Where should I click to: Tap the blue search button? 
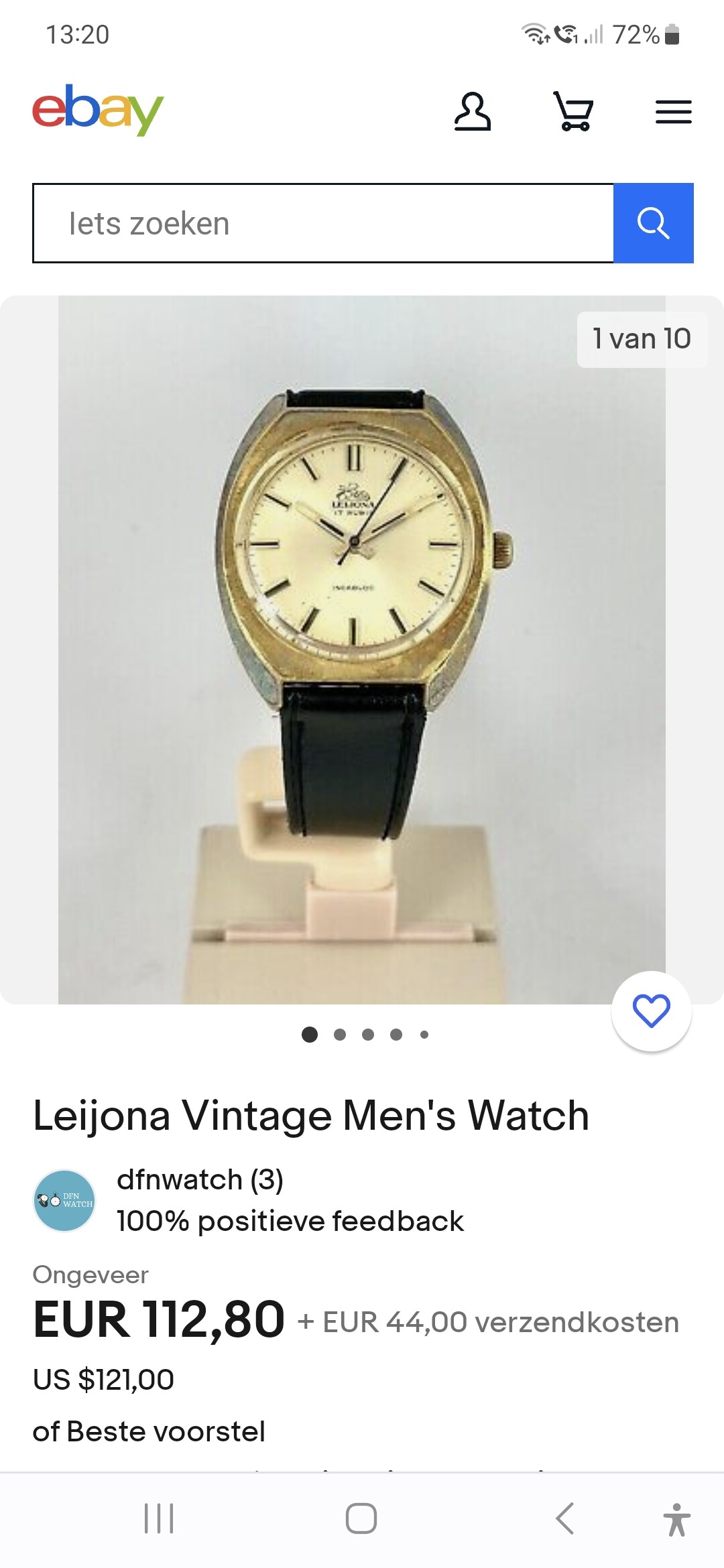point(653,223)
